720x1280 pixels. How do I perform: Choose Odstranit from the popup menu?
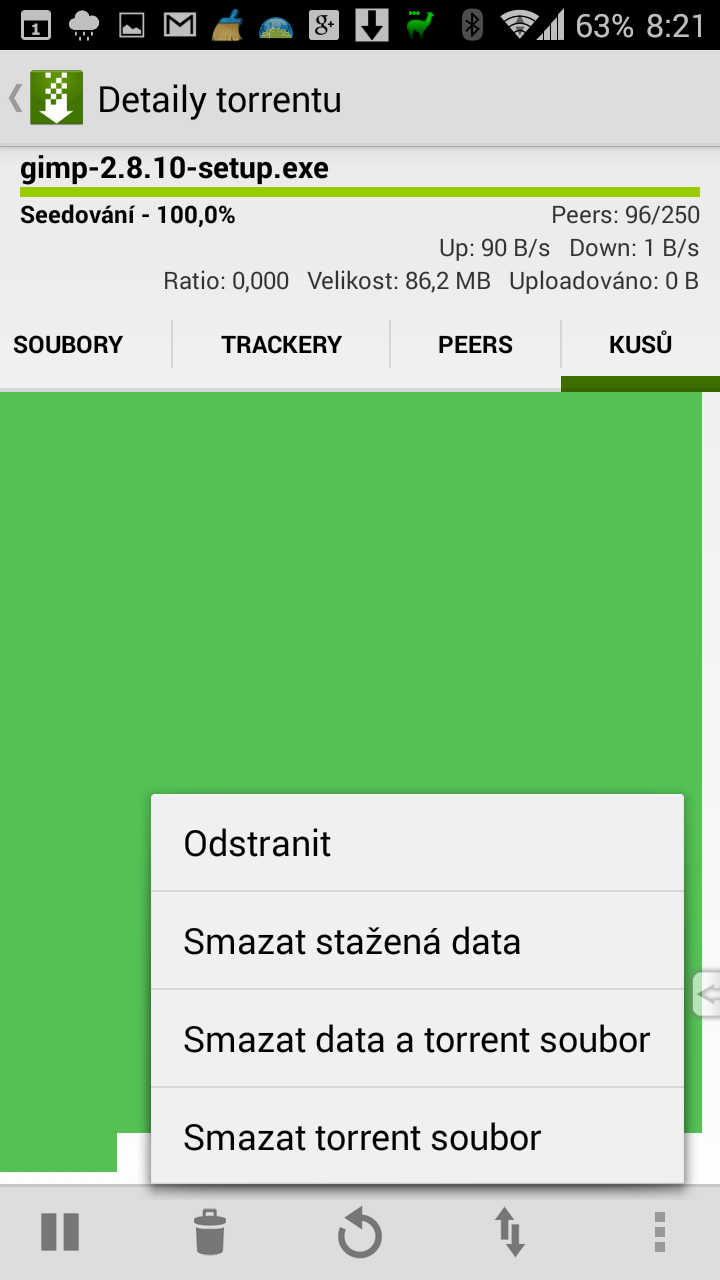point(417,843)
